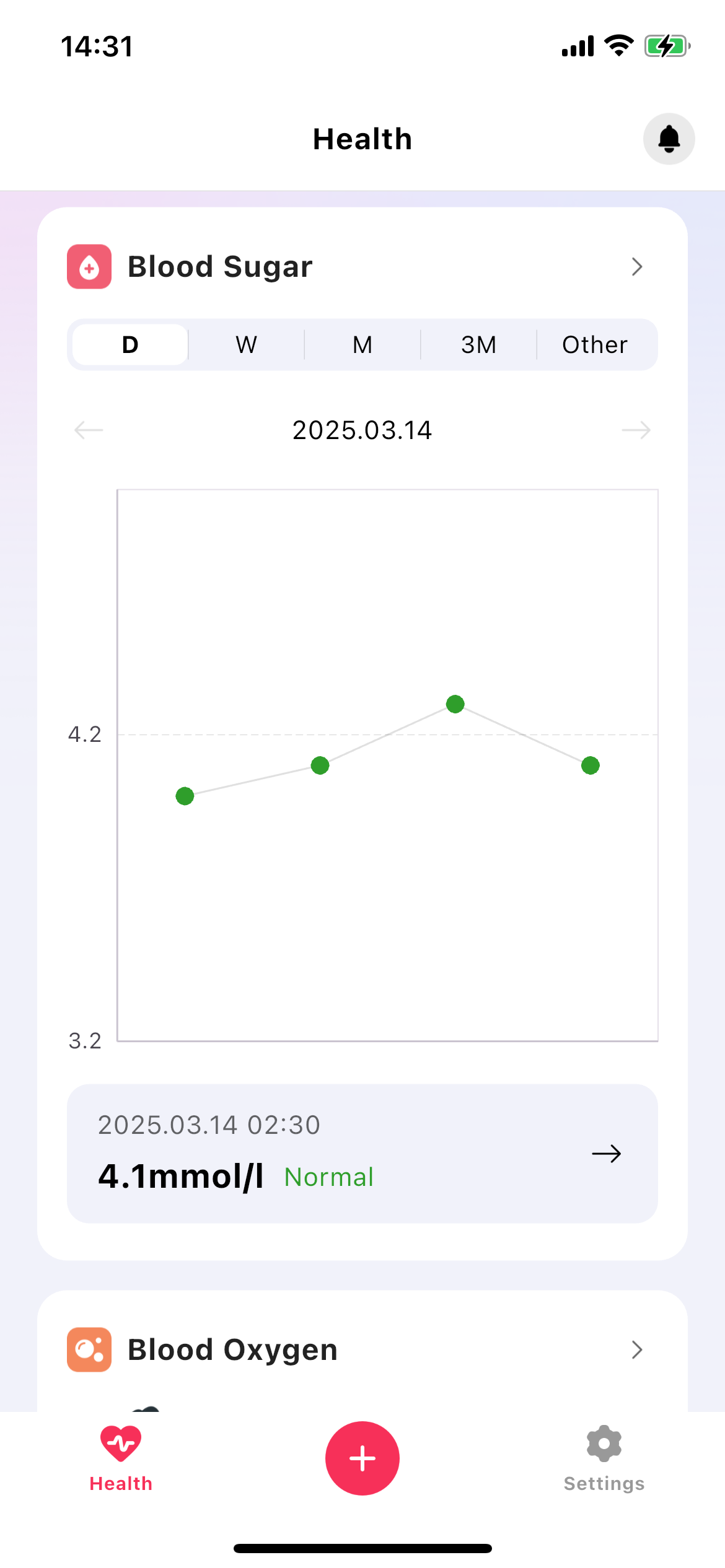Open Blood Sugar details chevron
Viewport: 725px width, 1568px height.
tap(636, 267)
